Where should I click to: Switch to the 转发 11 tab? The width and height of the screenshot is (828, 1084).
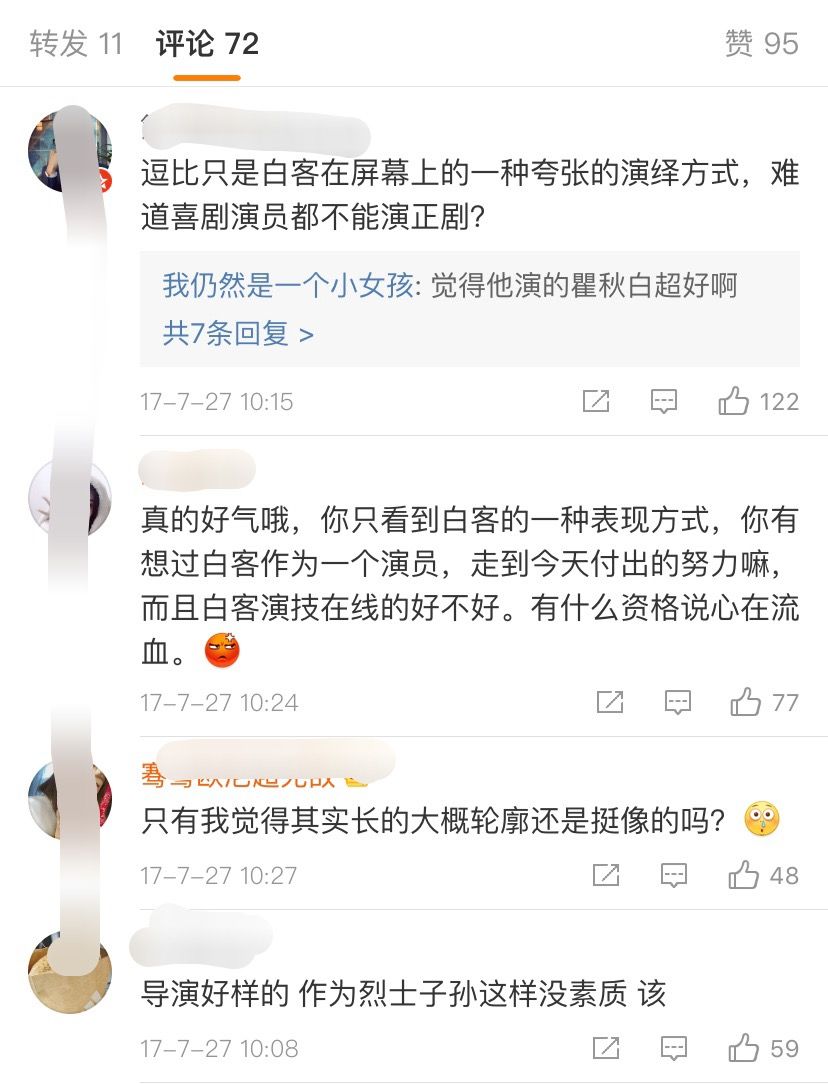(76, 44)
